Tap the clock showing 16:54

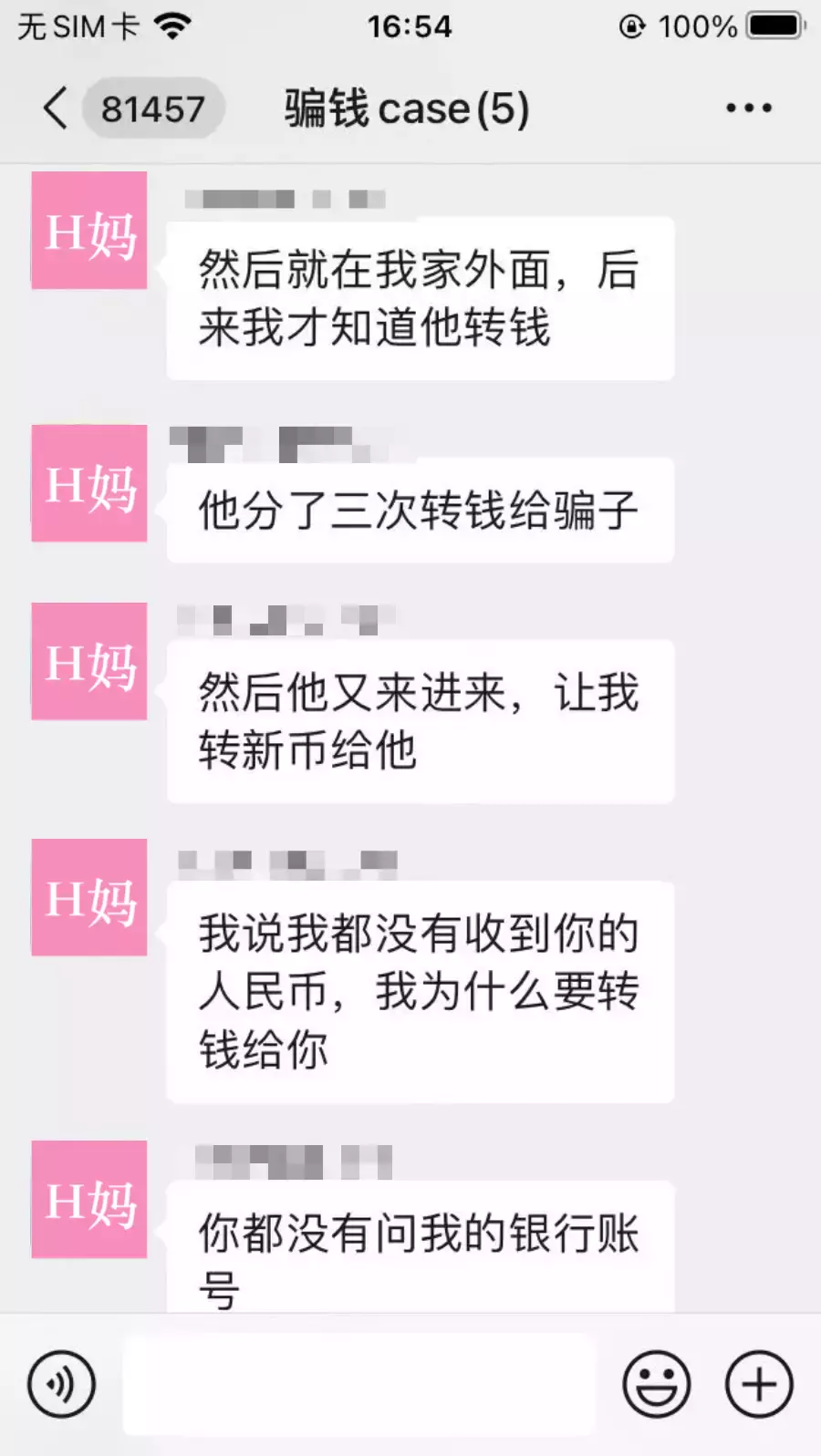click(410, 26)
